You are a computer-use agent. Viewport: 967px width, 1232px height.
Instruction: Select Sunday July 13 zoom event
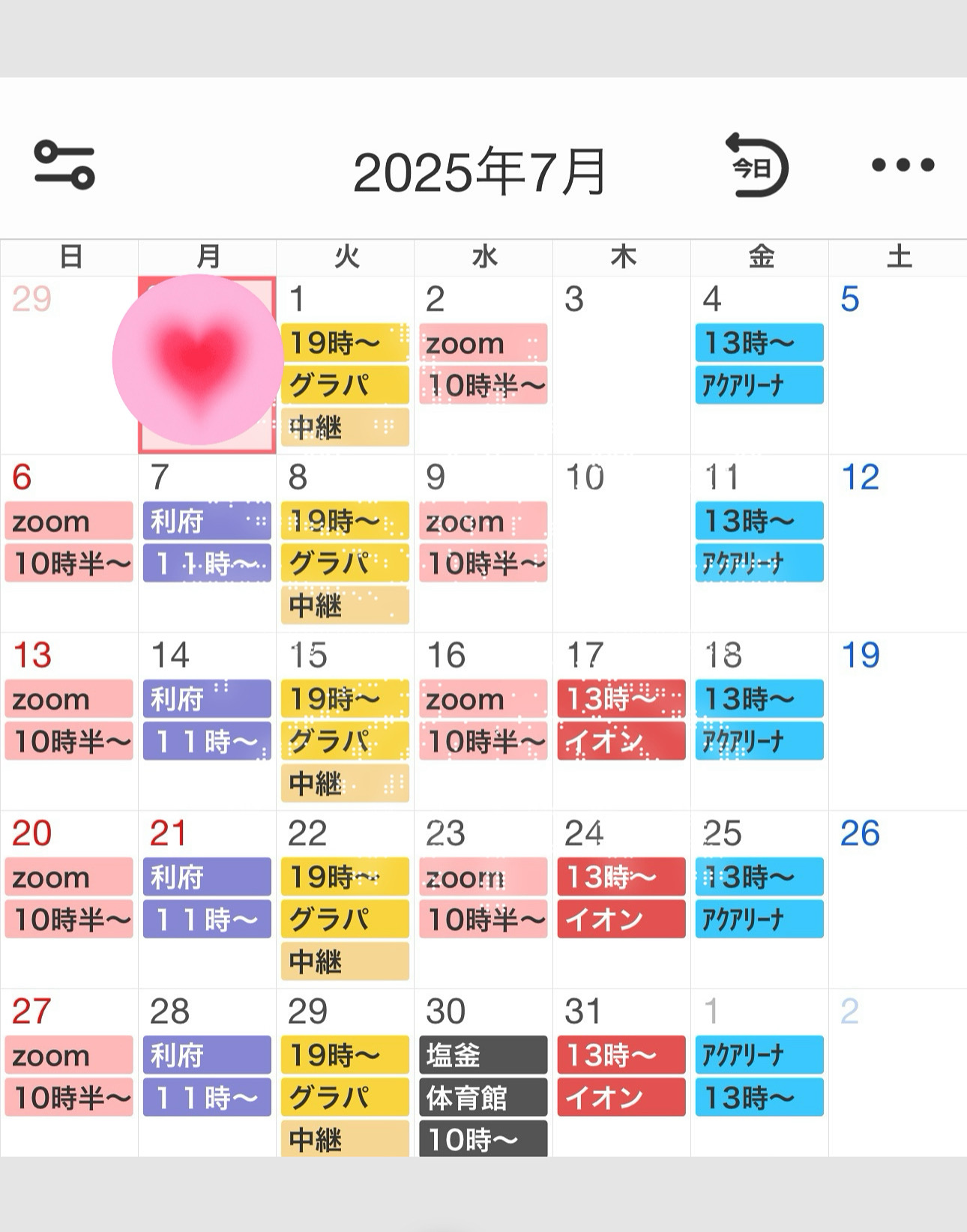point(69,699)
